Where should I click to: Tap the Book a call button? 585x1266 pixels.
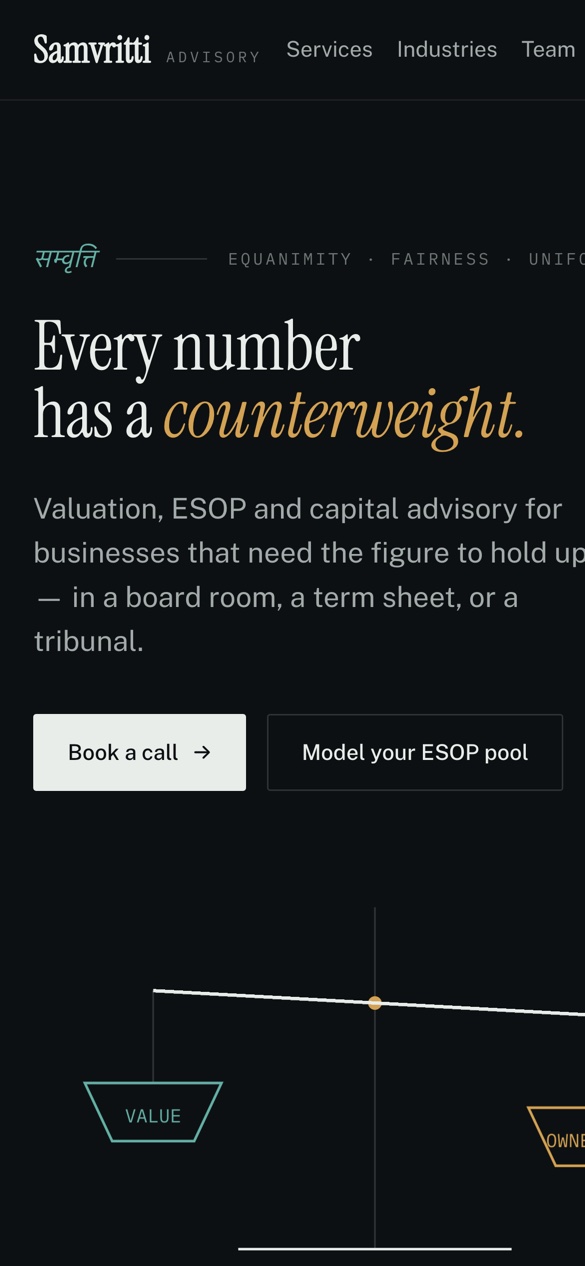click(139, 752)
